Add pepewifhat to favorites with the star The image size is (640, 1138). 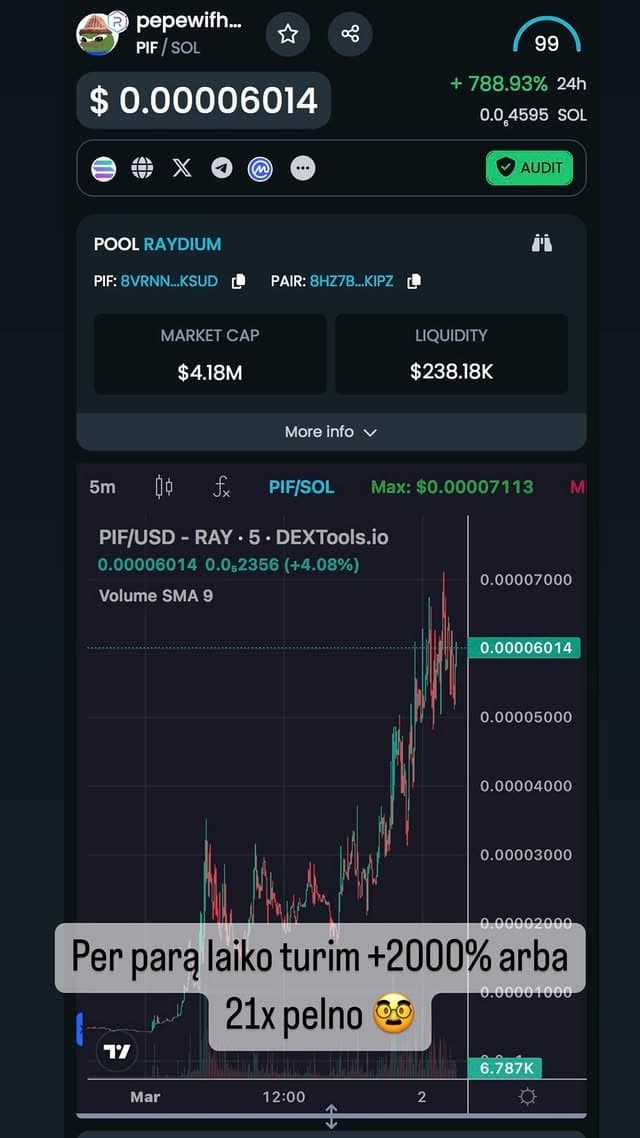[x=288, y=34]
